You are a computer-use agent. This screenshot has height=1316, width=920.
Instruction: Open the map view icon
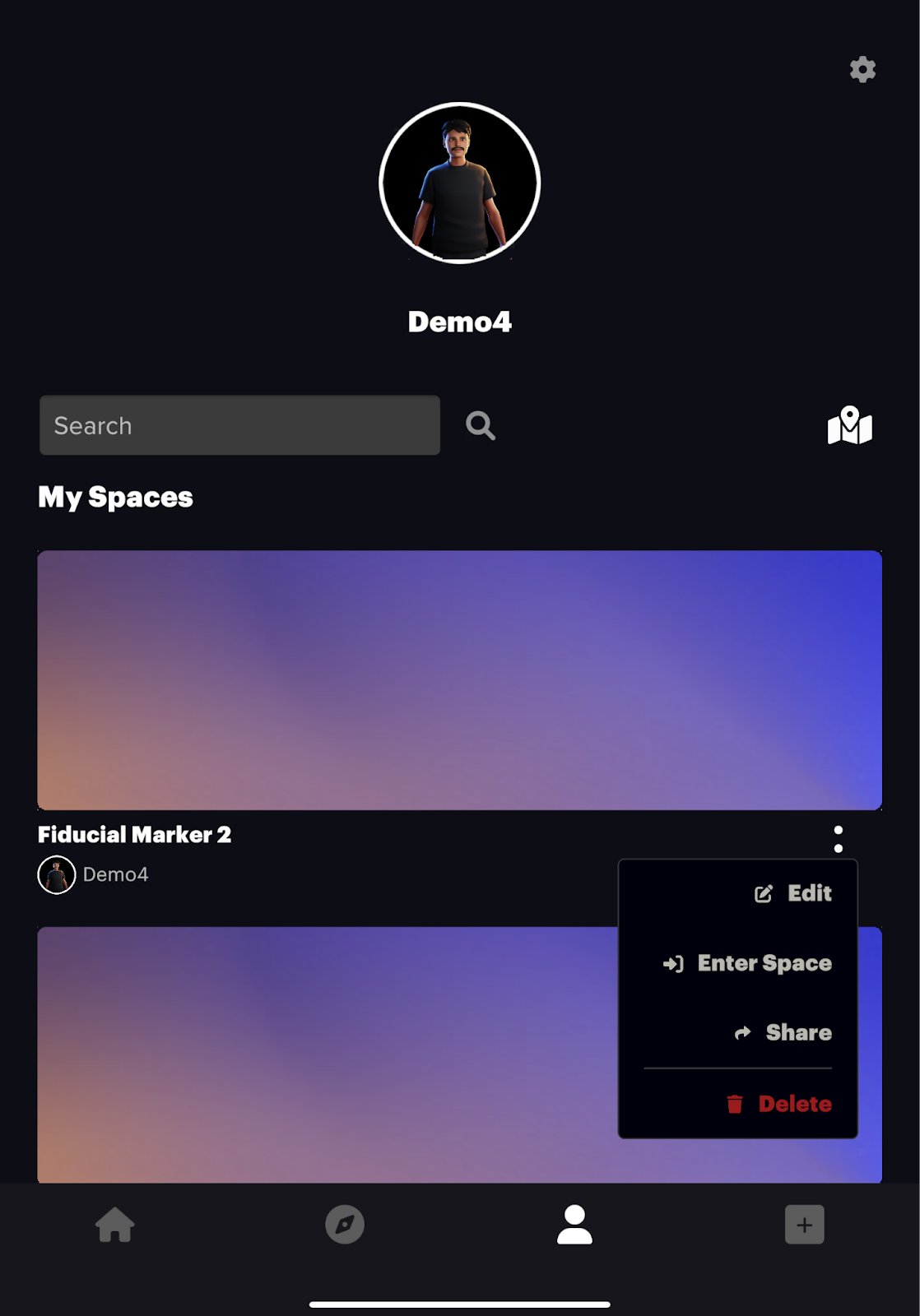[849, 425]
